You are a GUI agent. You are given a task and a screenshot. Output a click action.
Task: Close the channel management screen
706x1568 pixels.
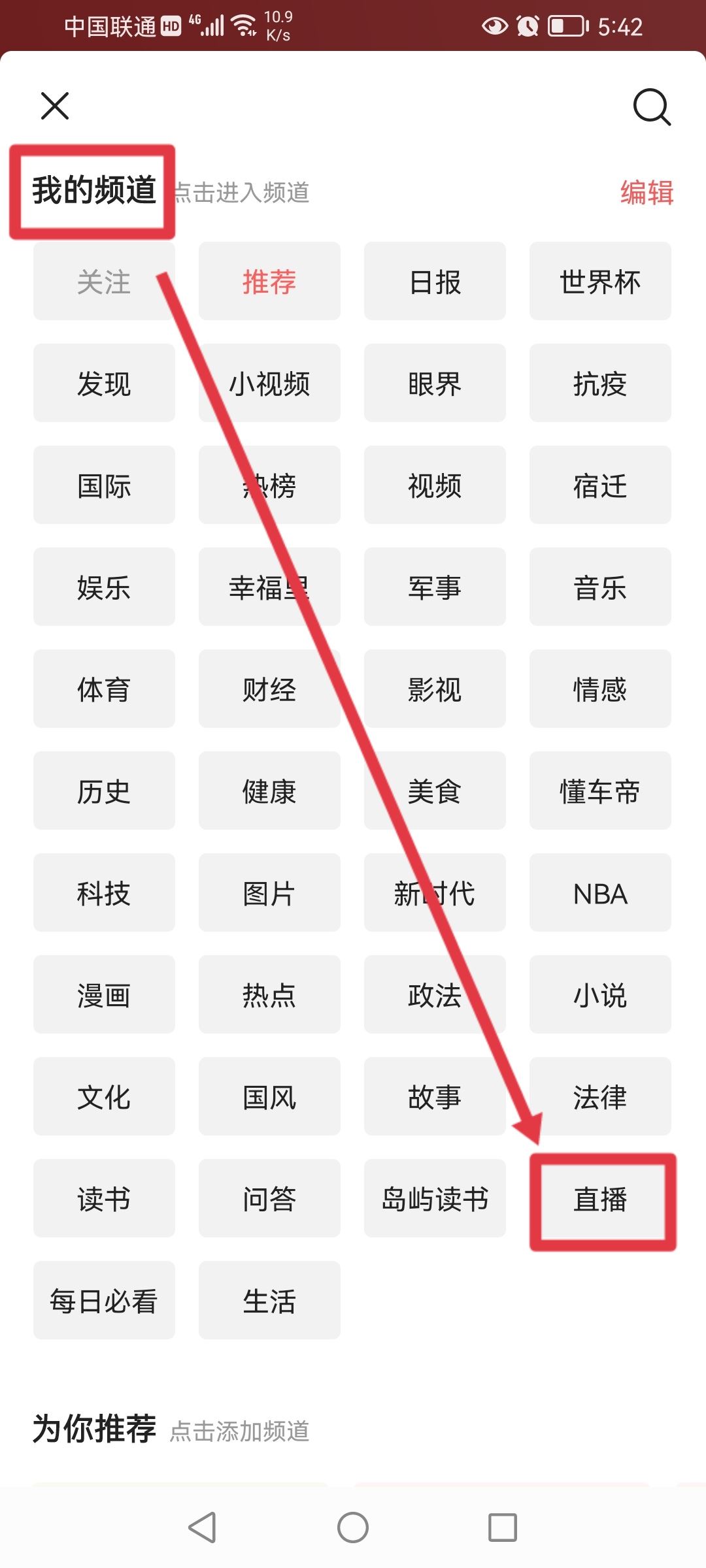55,106
